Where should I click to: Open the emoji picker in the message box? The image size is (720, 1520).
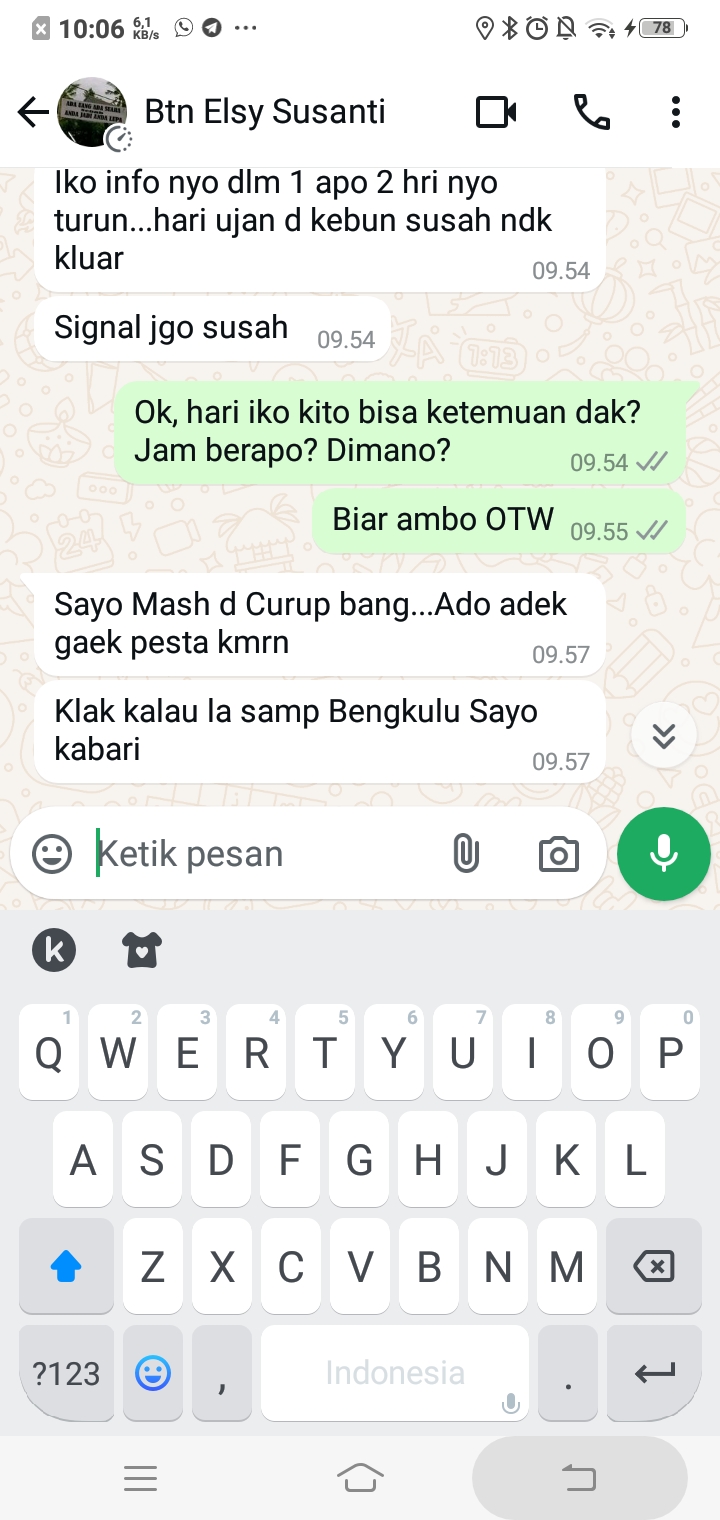click(x=52, y=854)
